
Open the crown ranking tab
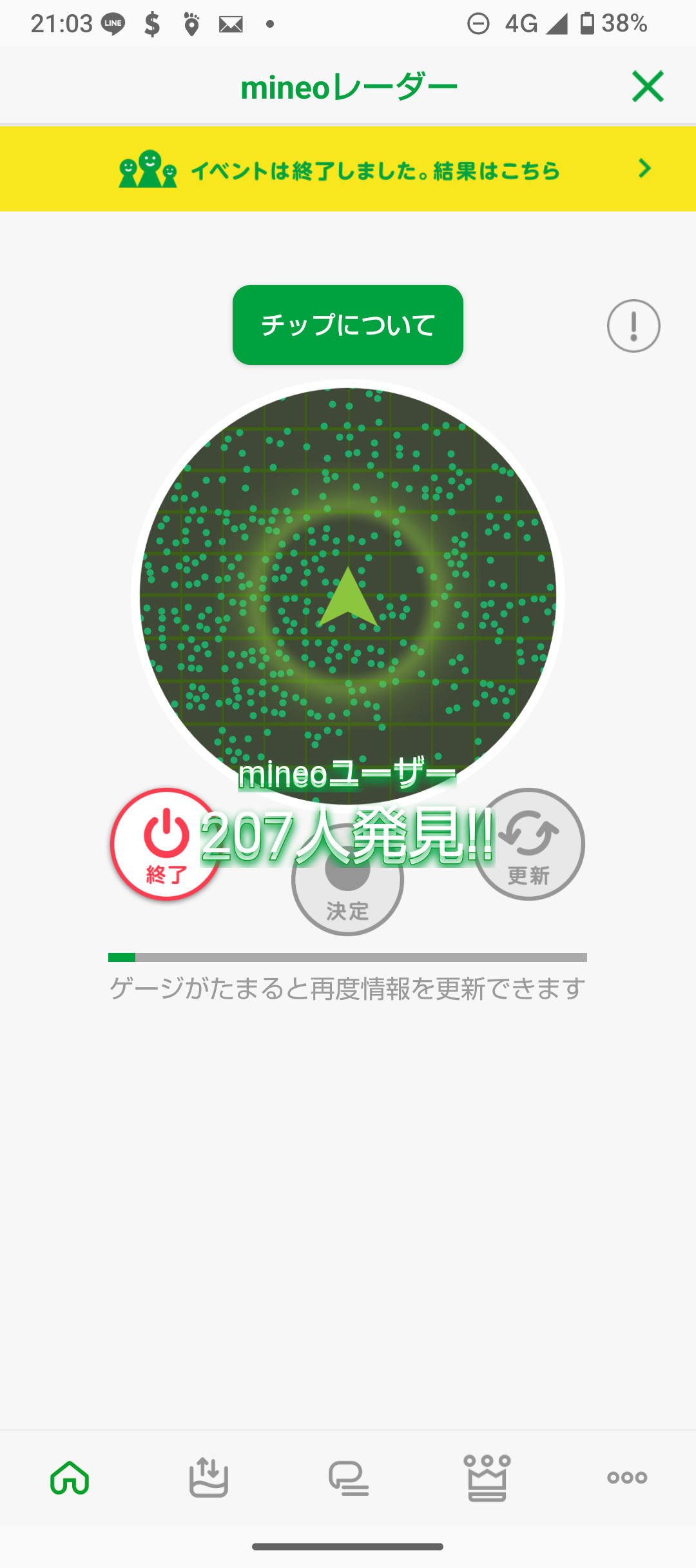point(487,1478)
